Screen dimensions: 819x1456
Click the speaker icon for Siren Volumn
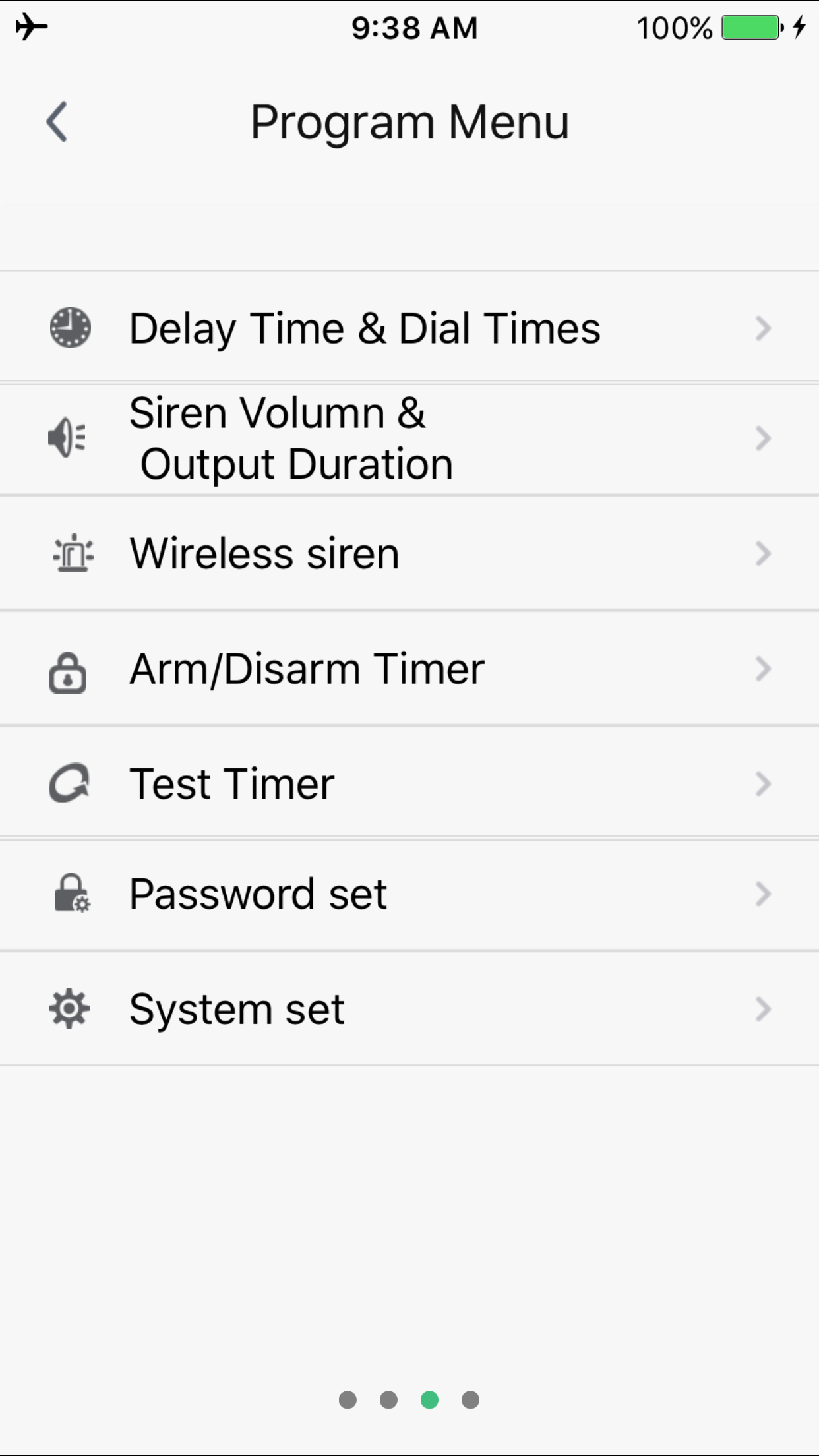tap(65, 437)
